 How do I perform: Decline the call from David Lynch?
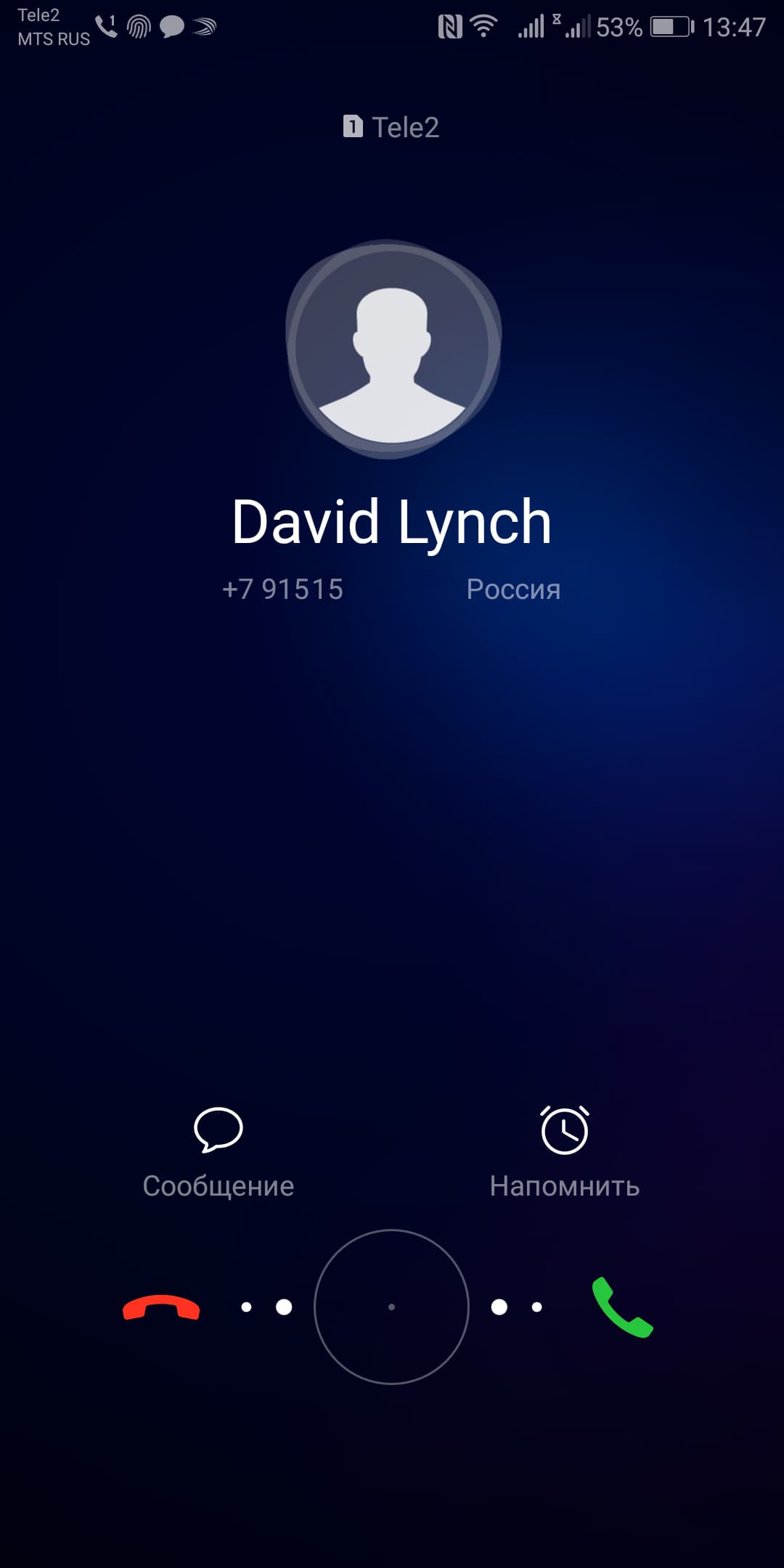[161, 1307]
